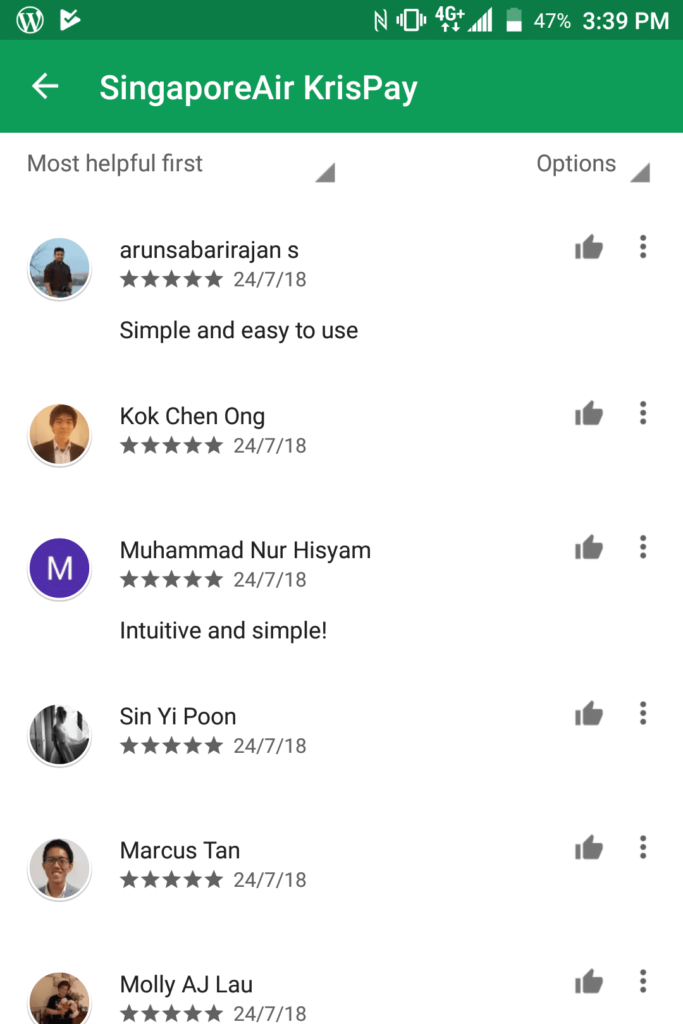Like Kok Chen Ong's review
Image resolution: width=683 pixels, height=1024 pixels.
pos(589,414)
